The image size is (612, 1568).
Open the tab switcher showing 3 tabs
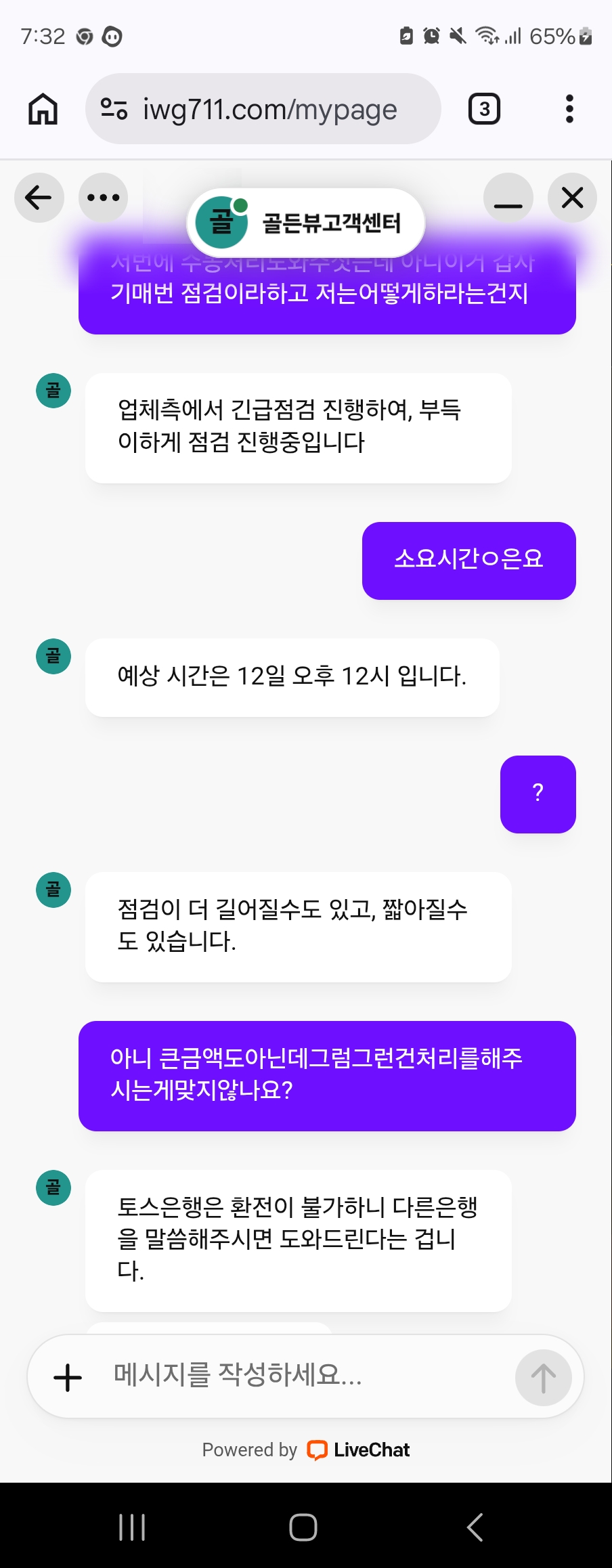[x=484, y=108]
